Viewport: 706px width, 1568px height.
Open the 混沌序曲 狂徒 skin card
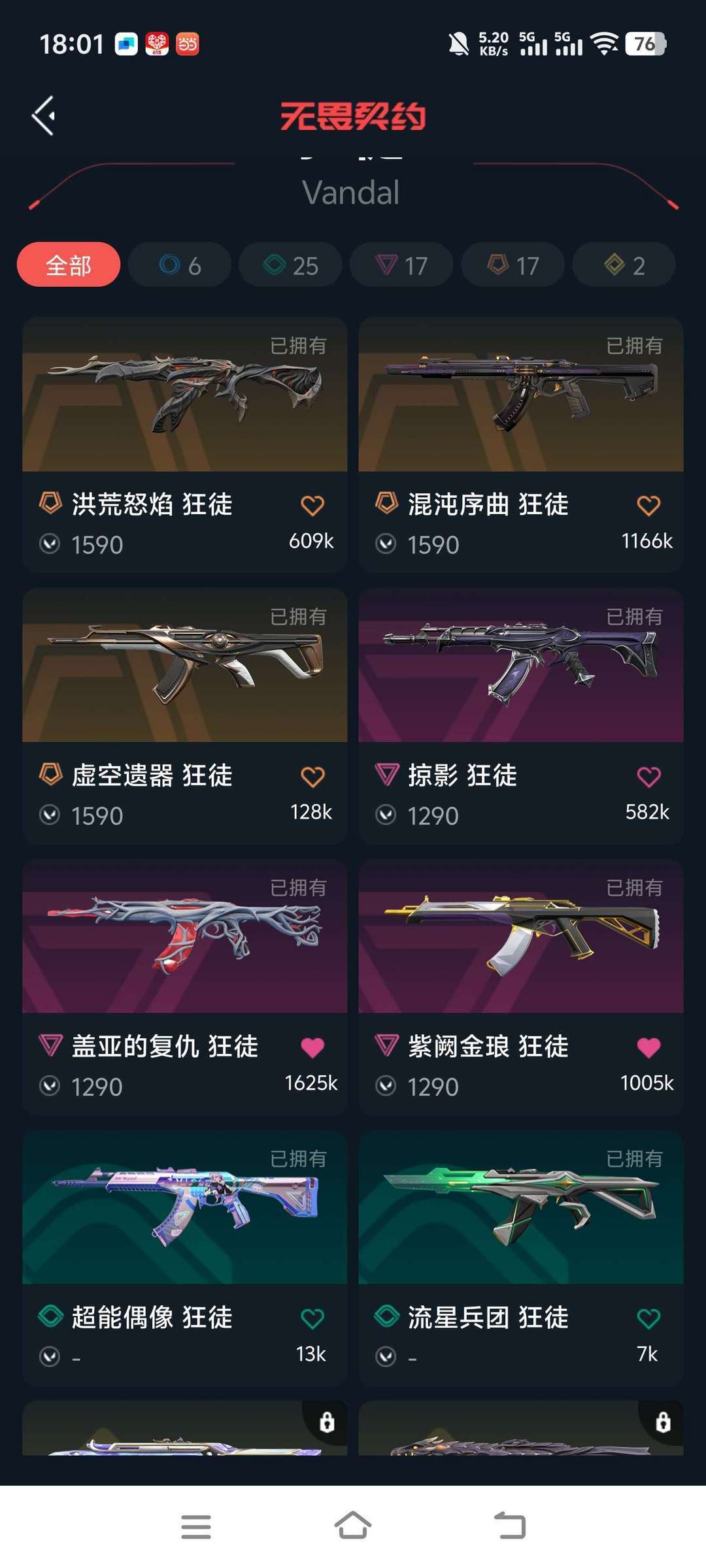(x=521, y=445)
